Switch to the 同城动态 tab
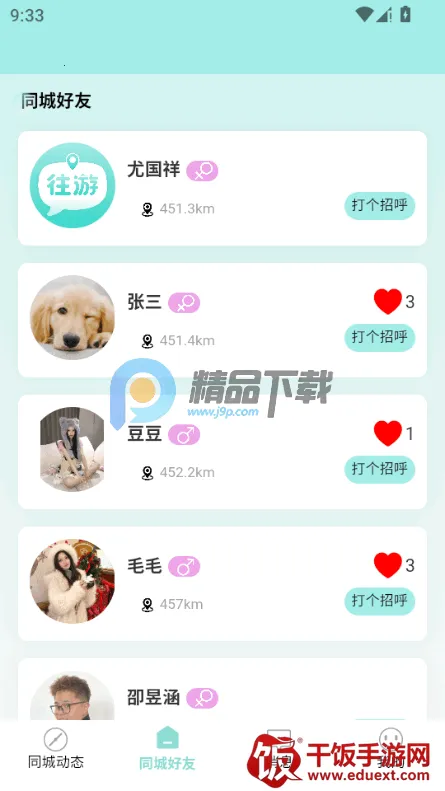 coord(55,749)
